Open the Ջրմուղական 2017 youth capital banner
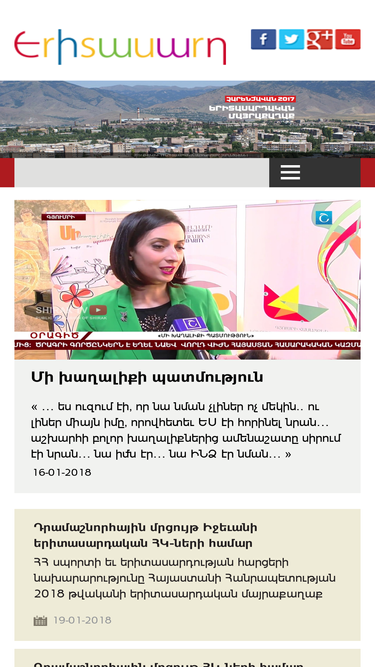This screenshot has width=375, height=667. (x=188, y=119)
